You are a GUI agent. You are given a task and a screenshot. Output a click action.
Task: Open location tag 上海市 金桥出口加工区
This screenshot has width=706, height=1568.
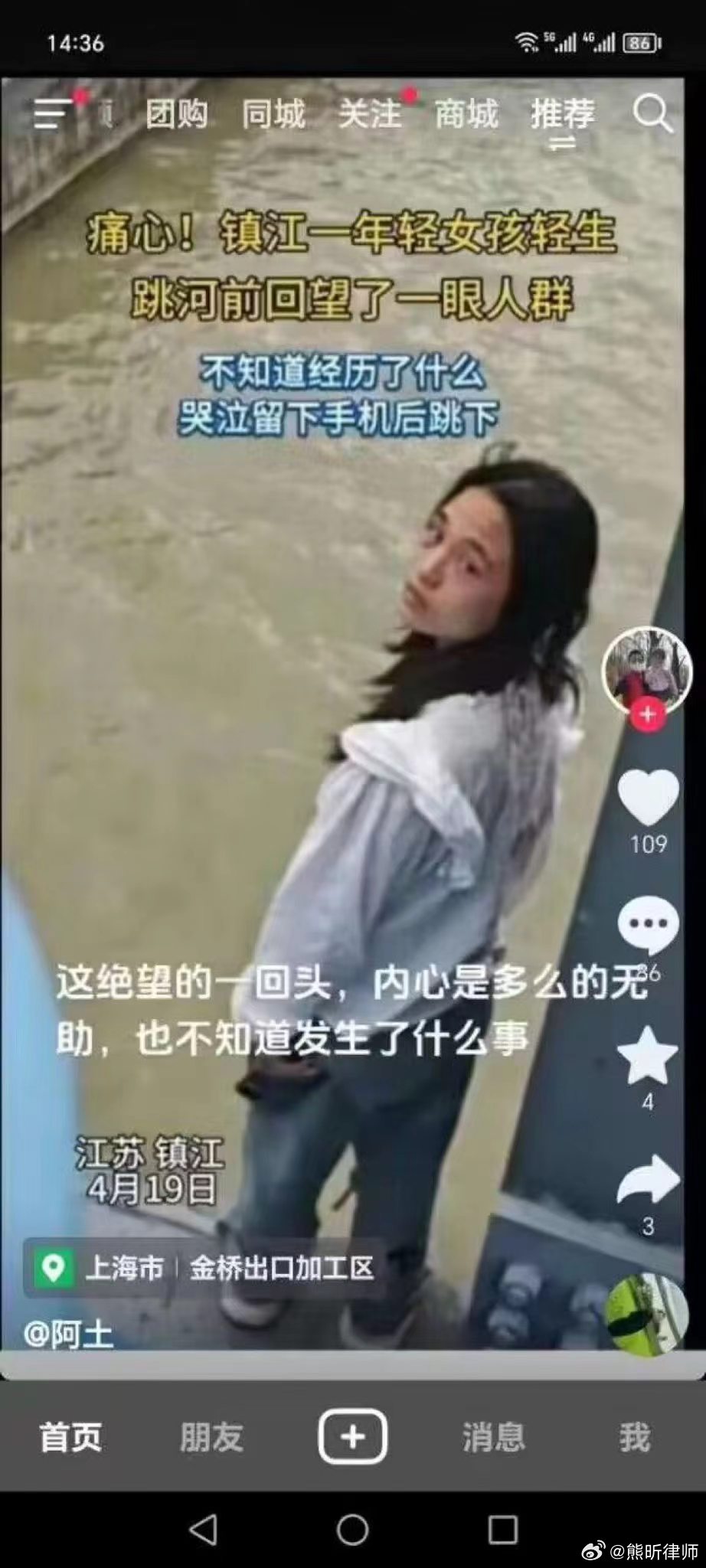pyautogui.click(x=205, y=1268)
